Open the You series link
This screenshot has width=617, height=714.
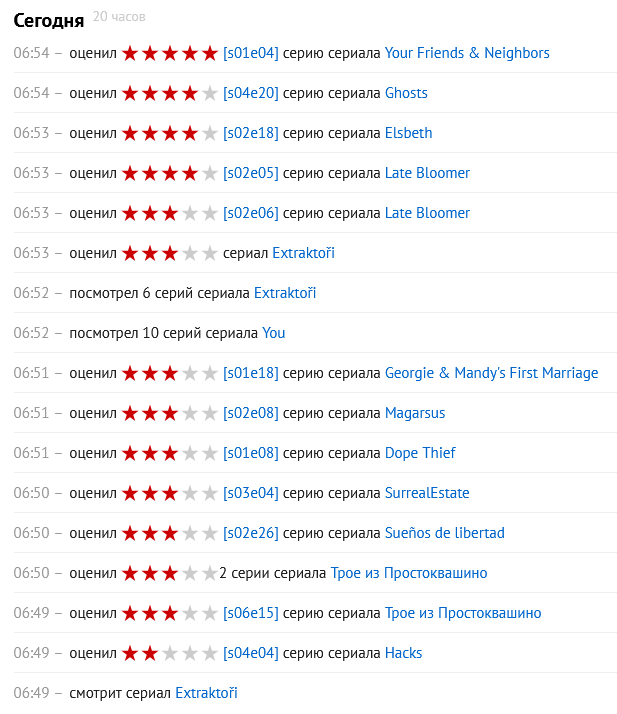(x=274, y=333)
